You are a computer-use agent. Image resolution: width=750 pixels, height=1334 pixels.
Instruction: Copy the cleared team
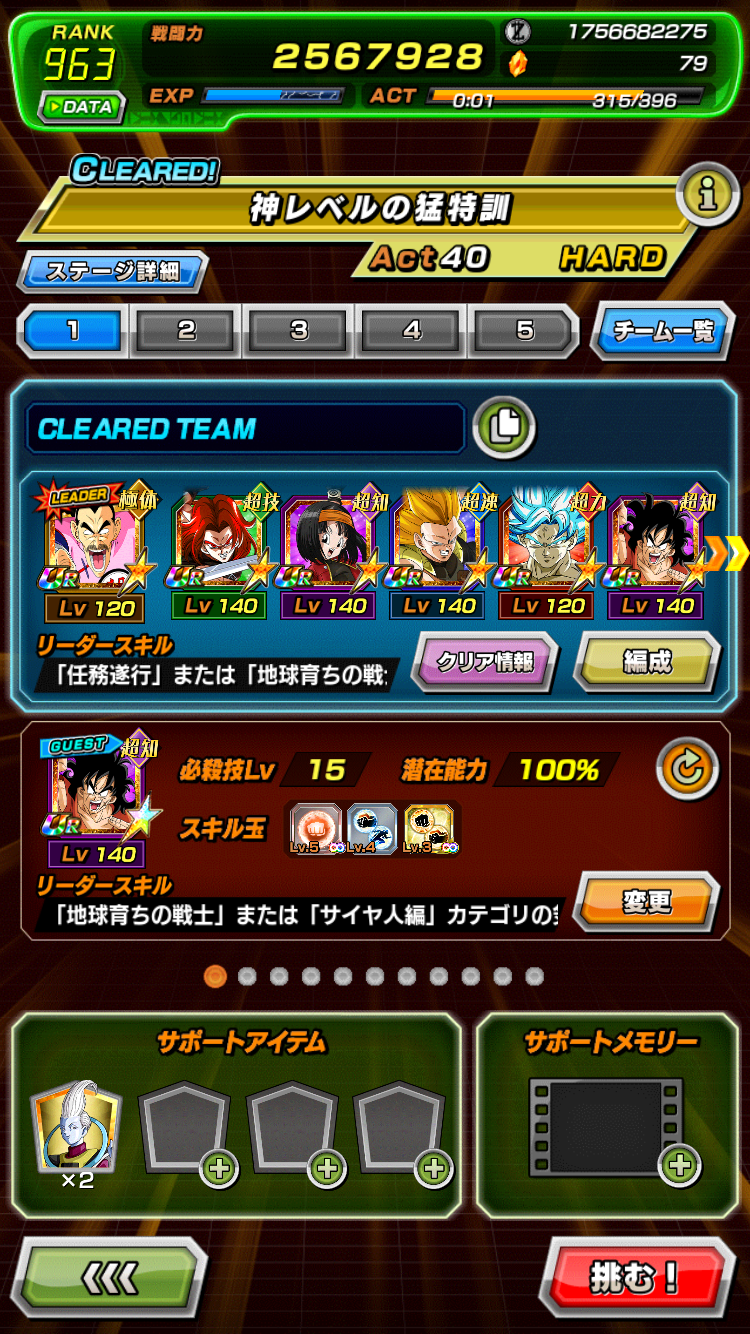click(x=504, y=428)
